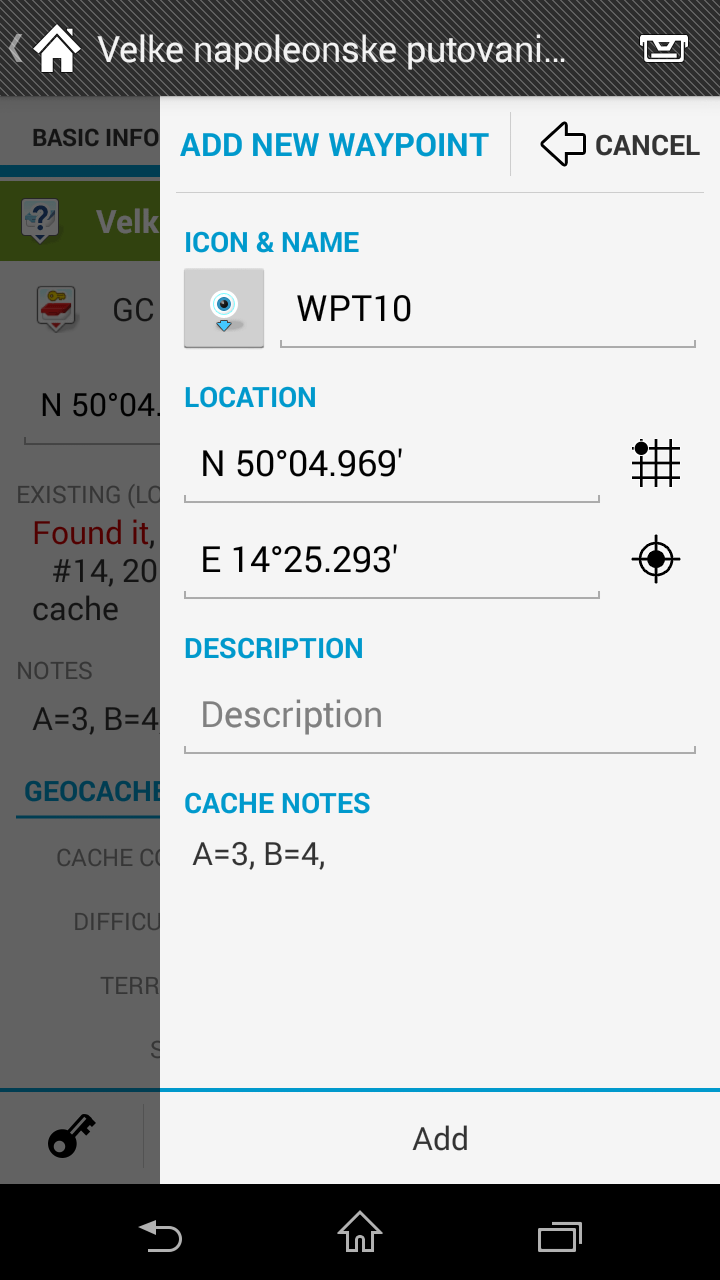The width and height of the screenshot is (720, 1280).
Task: Change the waypoint icon
Action: [224, 308]
